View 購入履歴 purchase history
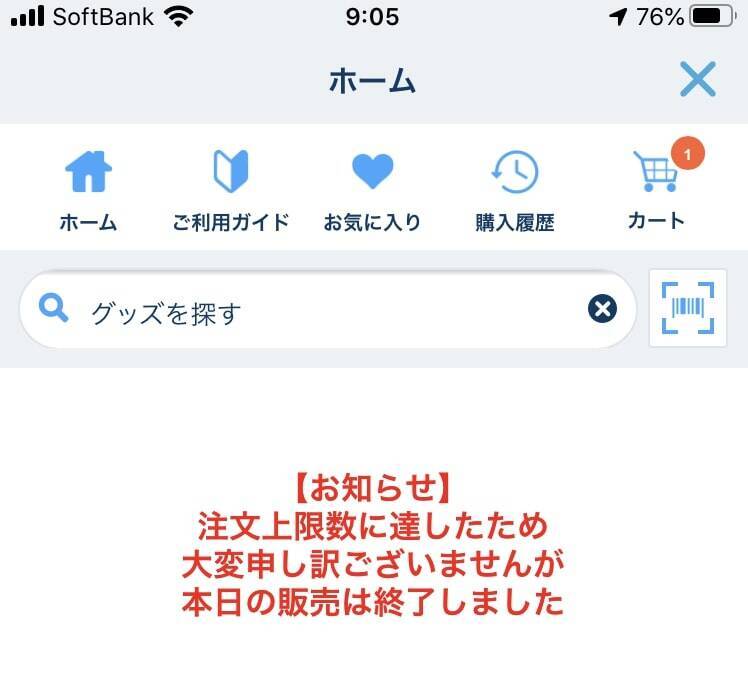 click(514, 190)
